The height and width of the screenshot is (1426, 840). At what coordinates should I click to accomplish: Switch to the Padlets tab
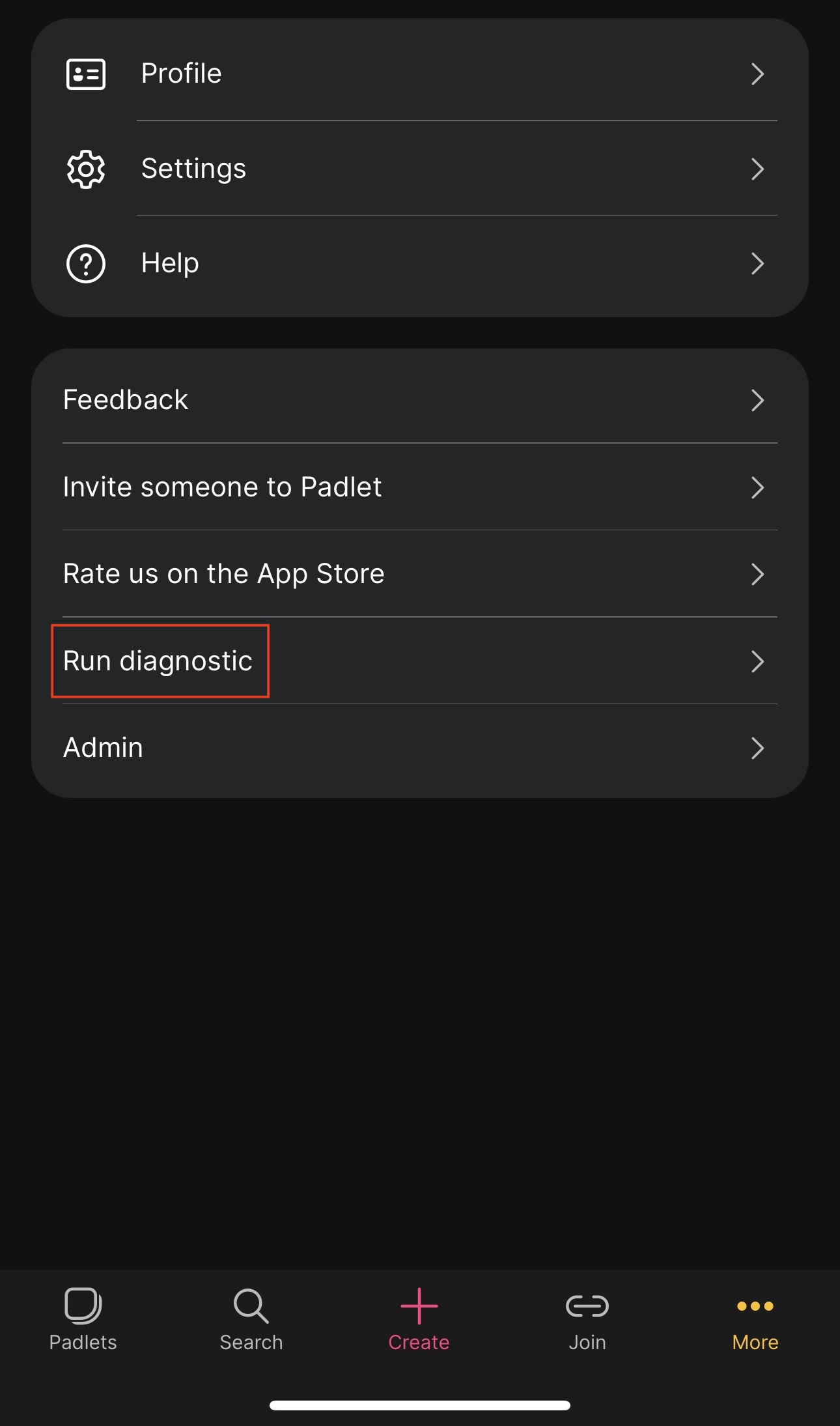(x=83, y=1320)
